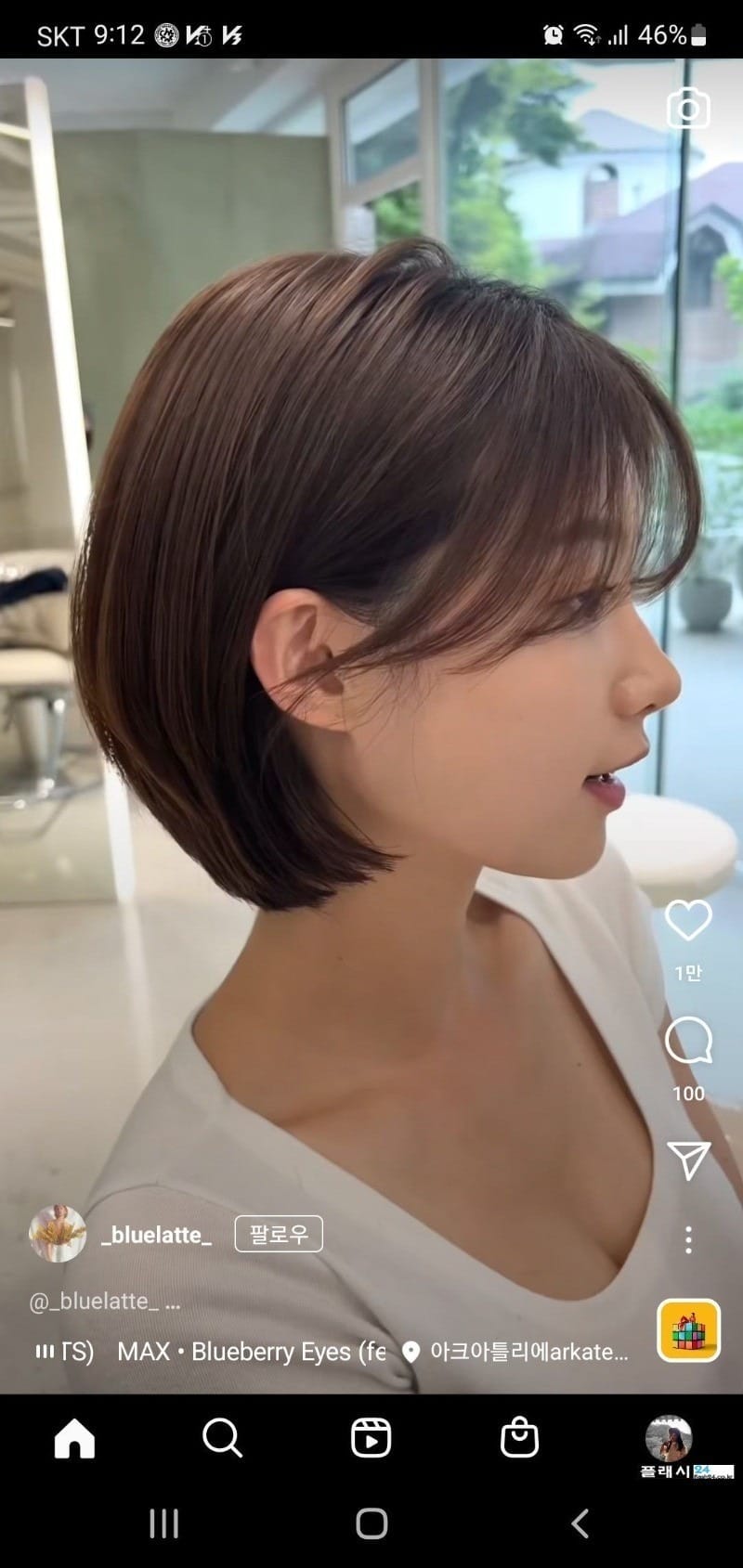Image resolution: width=743 pixels, height=1568 pixels.
Task: Show recent apps from navigation bar
Action: point(164,1523)
